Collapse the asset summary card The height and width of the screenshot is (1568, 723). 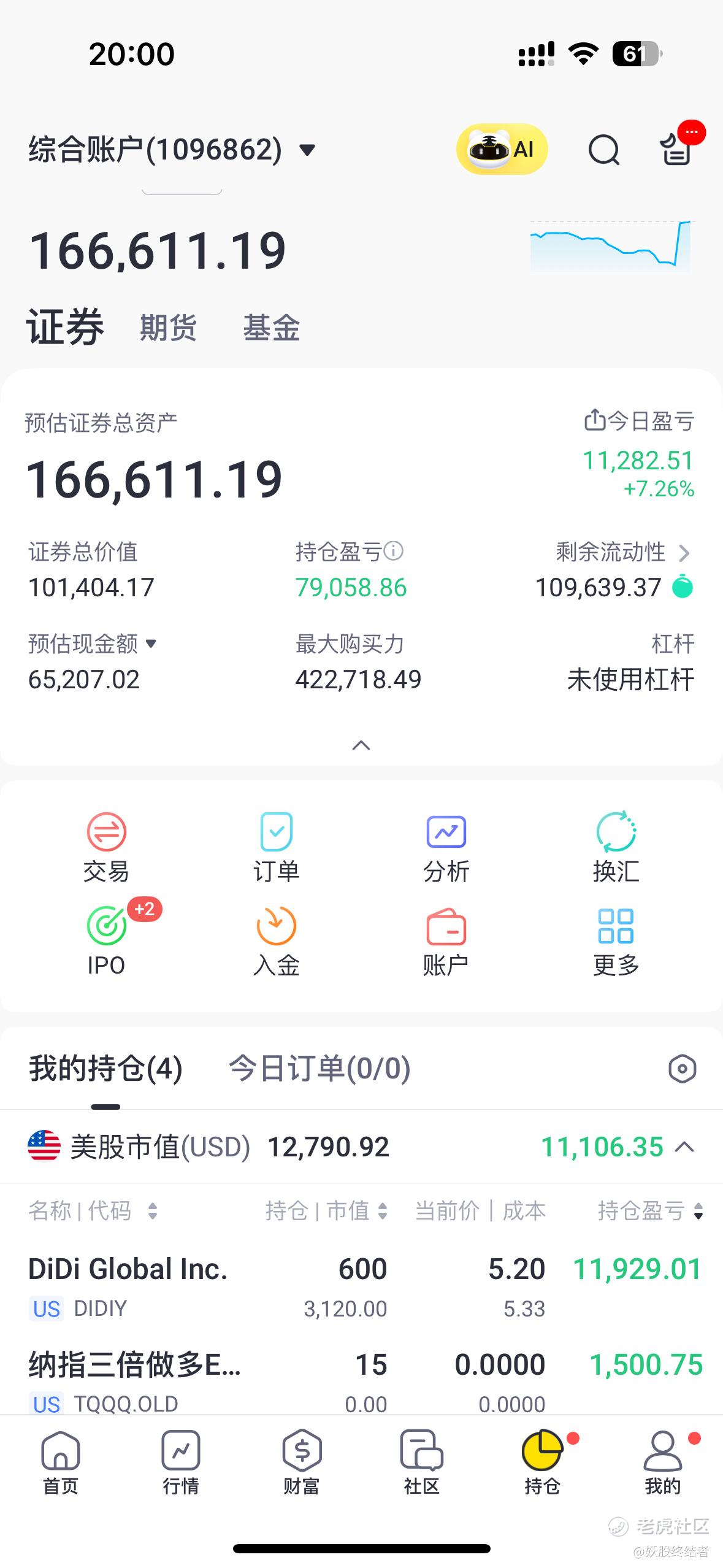(361, 745)
